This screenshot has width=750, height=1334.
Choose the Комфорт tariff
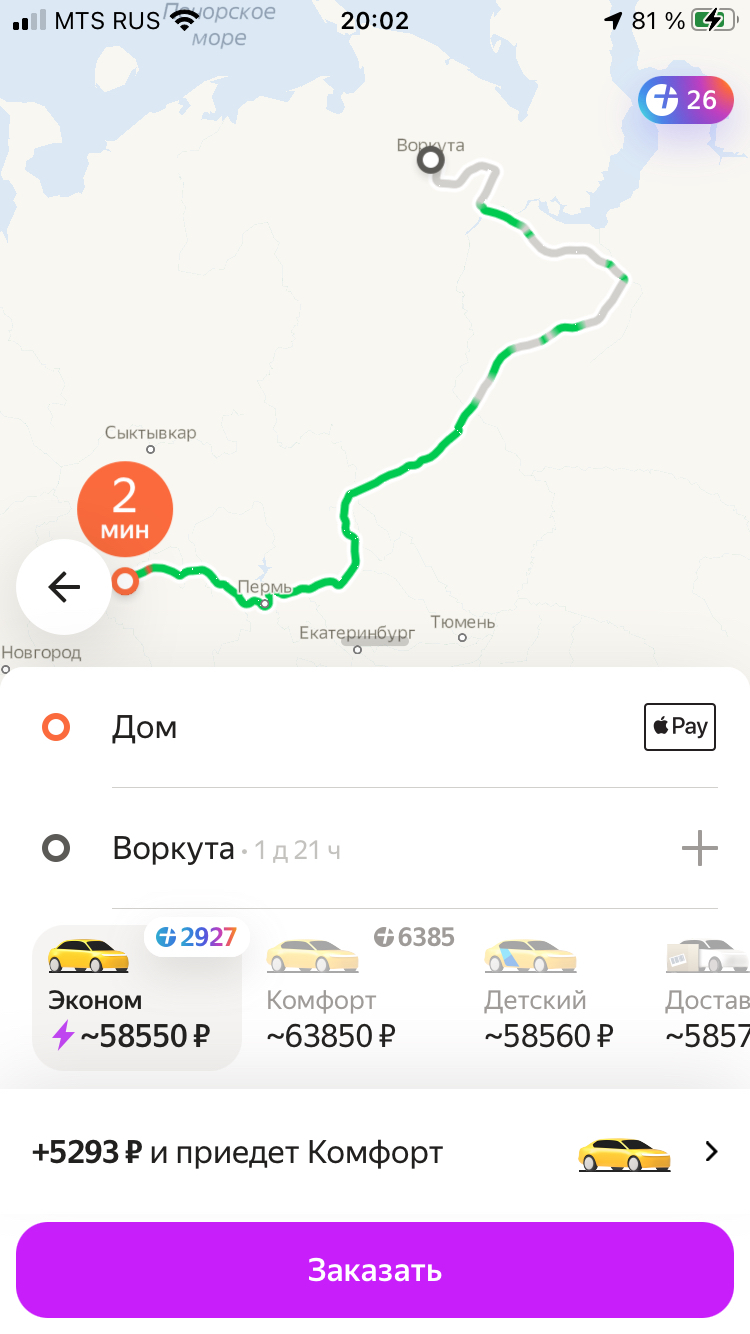(335, 998)
